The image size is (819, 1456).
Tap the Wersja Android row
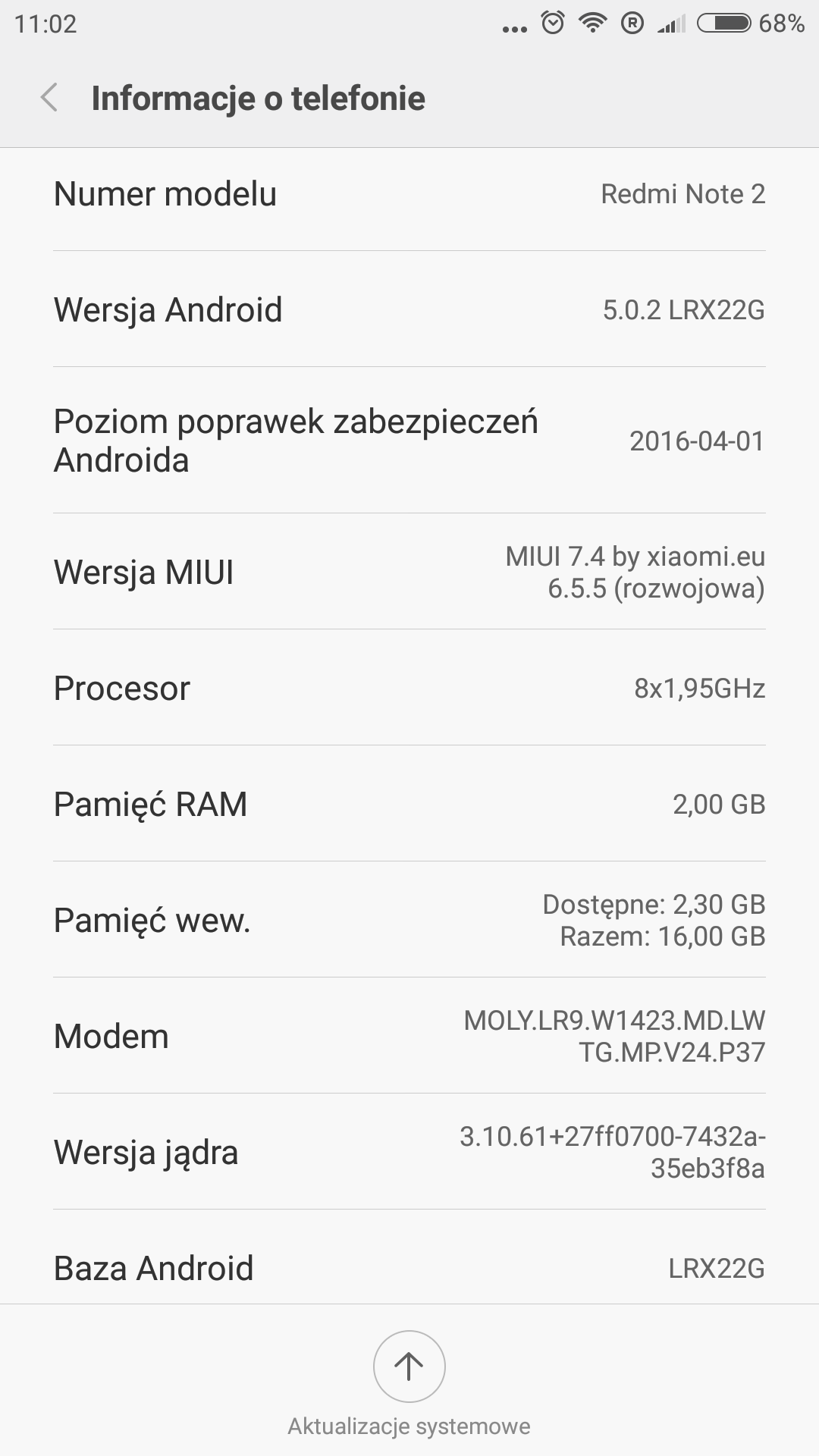tap(409, 309)
